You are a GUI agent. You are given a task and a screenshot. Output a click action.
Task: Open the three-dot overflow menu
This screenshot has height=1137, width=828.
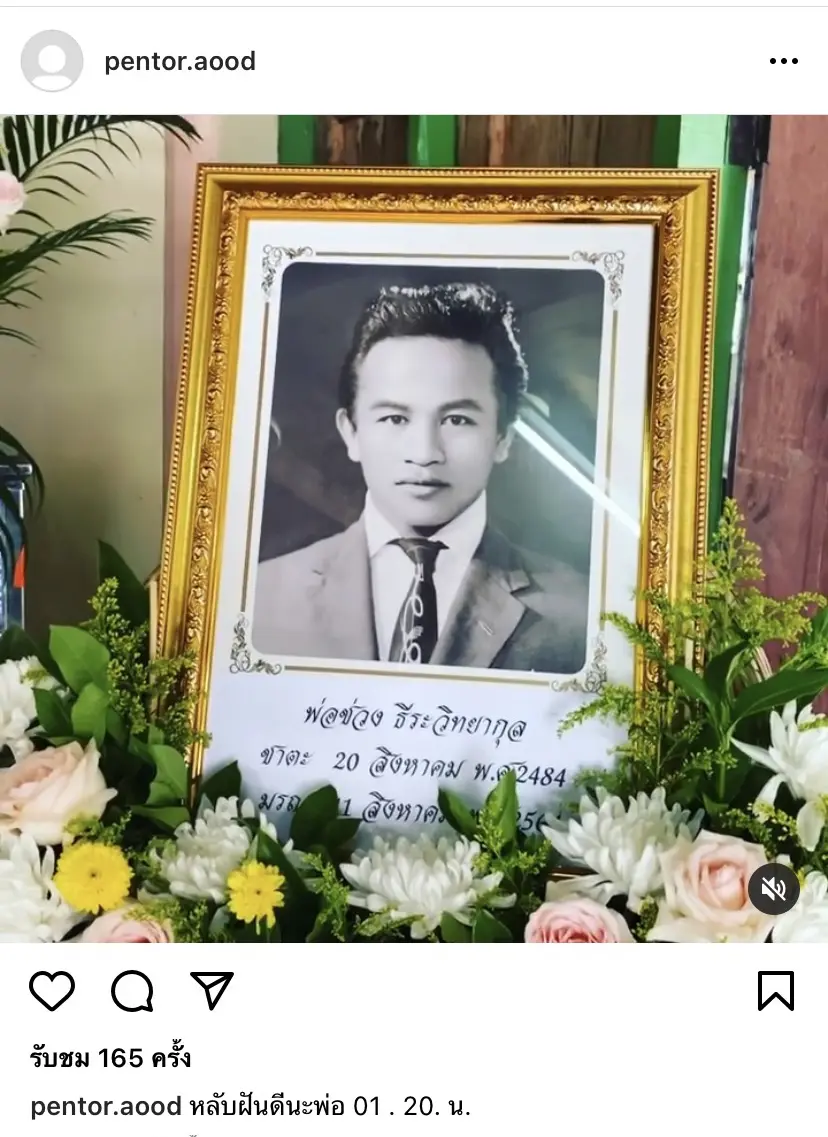pyautogui.click(x=783, y=62)
